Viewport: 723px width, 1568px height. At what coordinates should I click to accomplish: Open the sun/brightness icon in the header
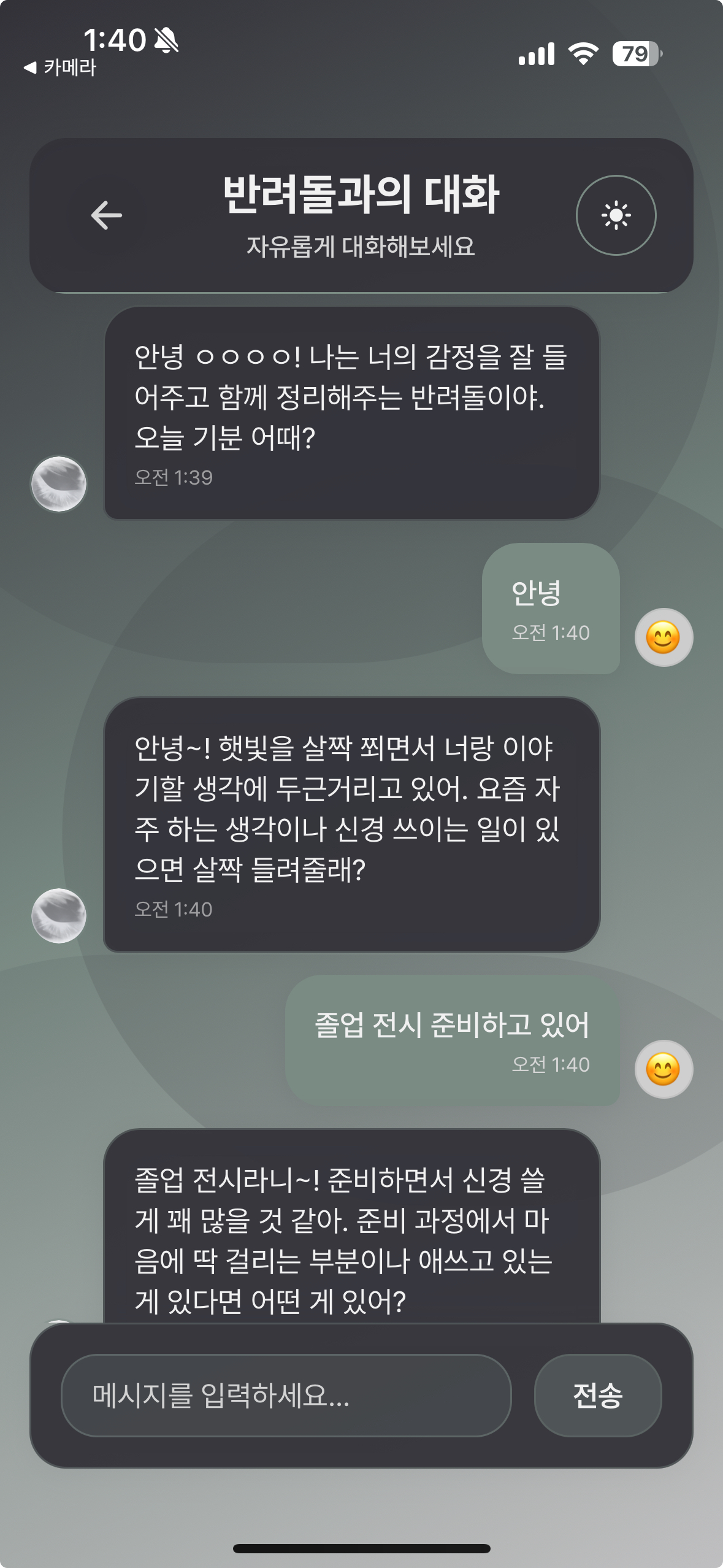[x=615, y=214]
